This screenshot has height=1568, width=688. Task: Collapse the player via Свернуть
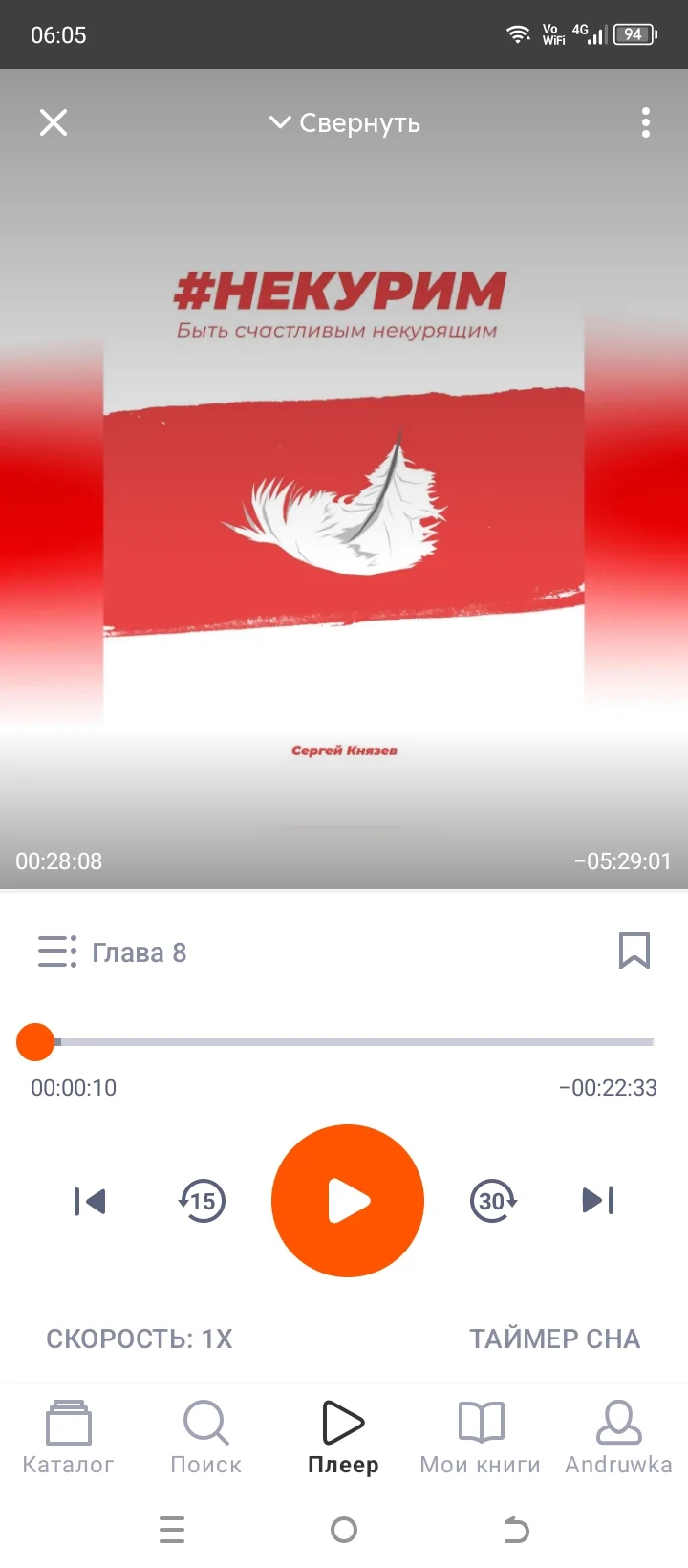click(344, 122)
